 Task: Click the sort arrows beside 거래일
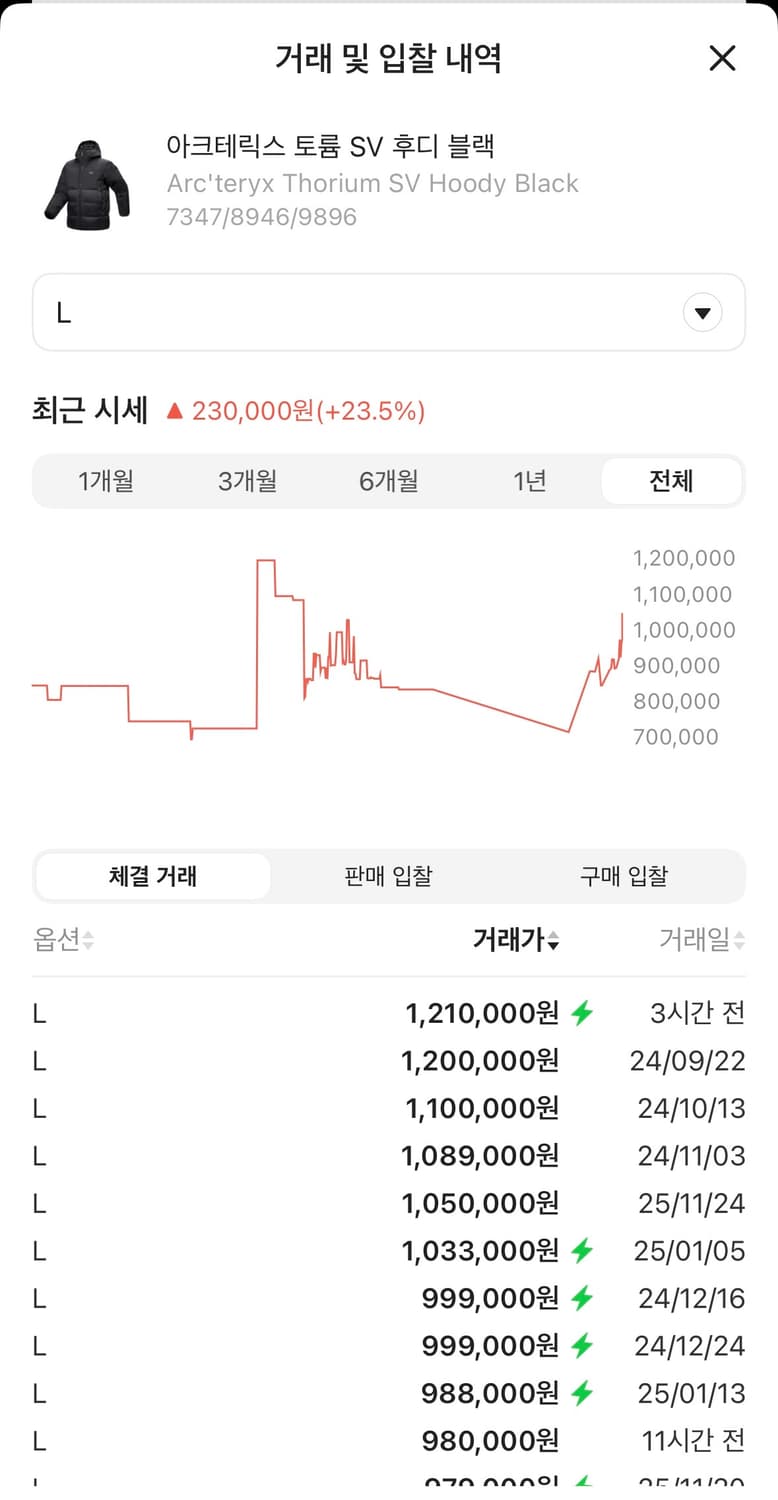coord(737,939)
